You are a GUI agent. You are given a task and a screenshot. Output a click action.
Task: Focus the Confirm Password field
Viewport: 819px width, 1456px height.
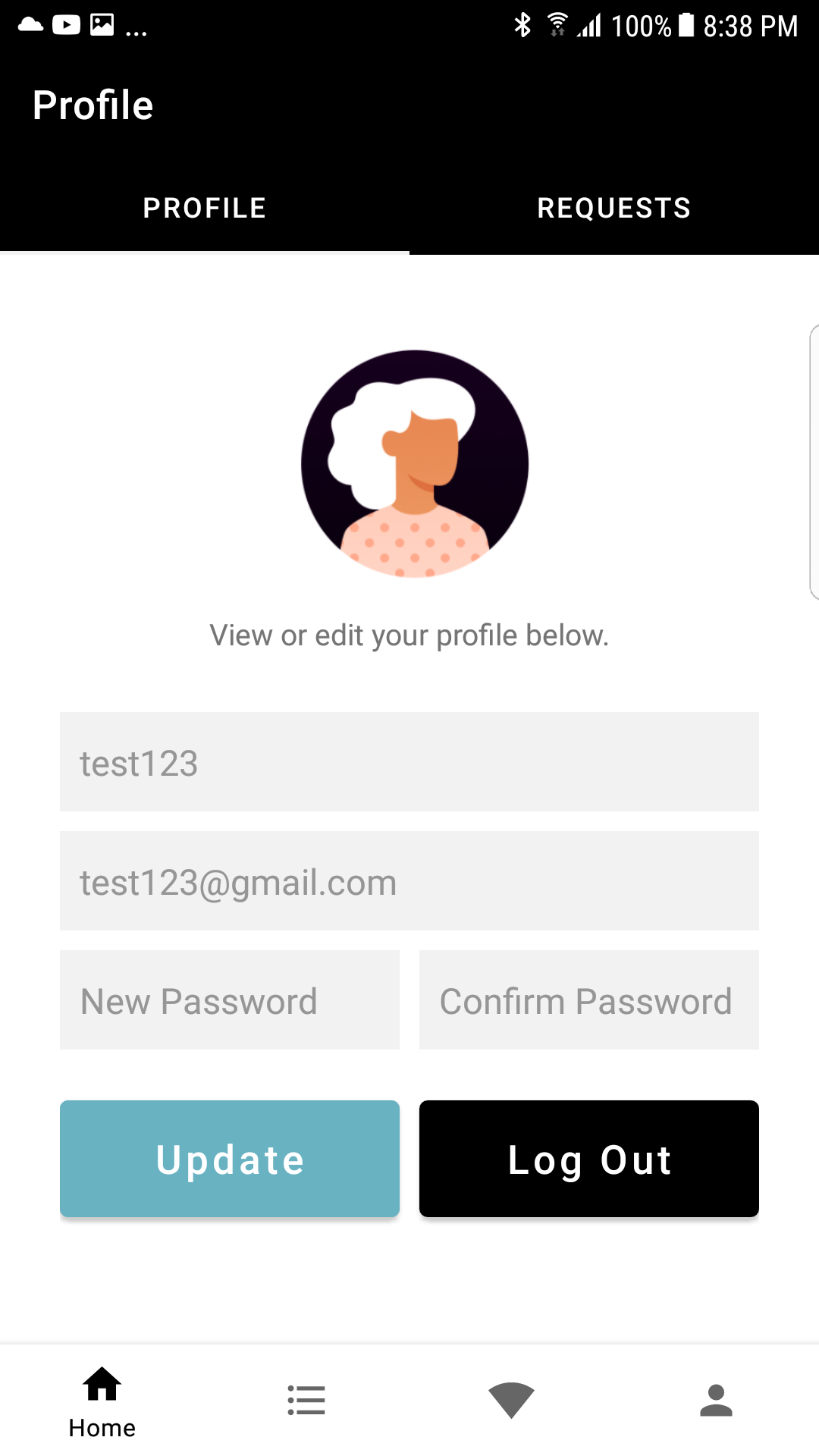[589, 1000]
